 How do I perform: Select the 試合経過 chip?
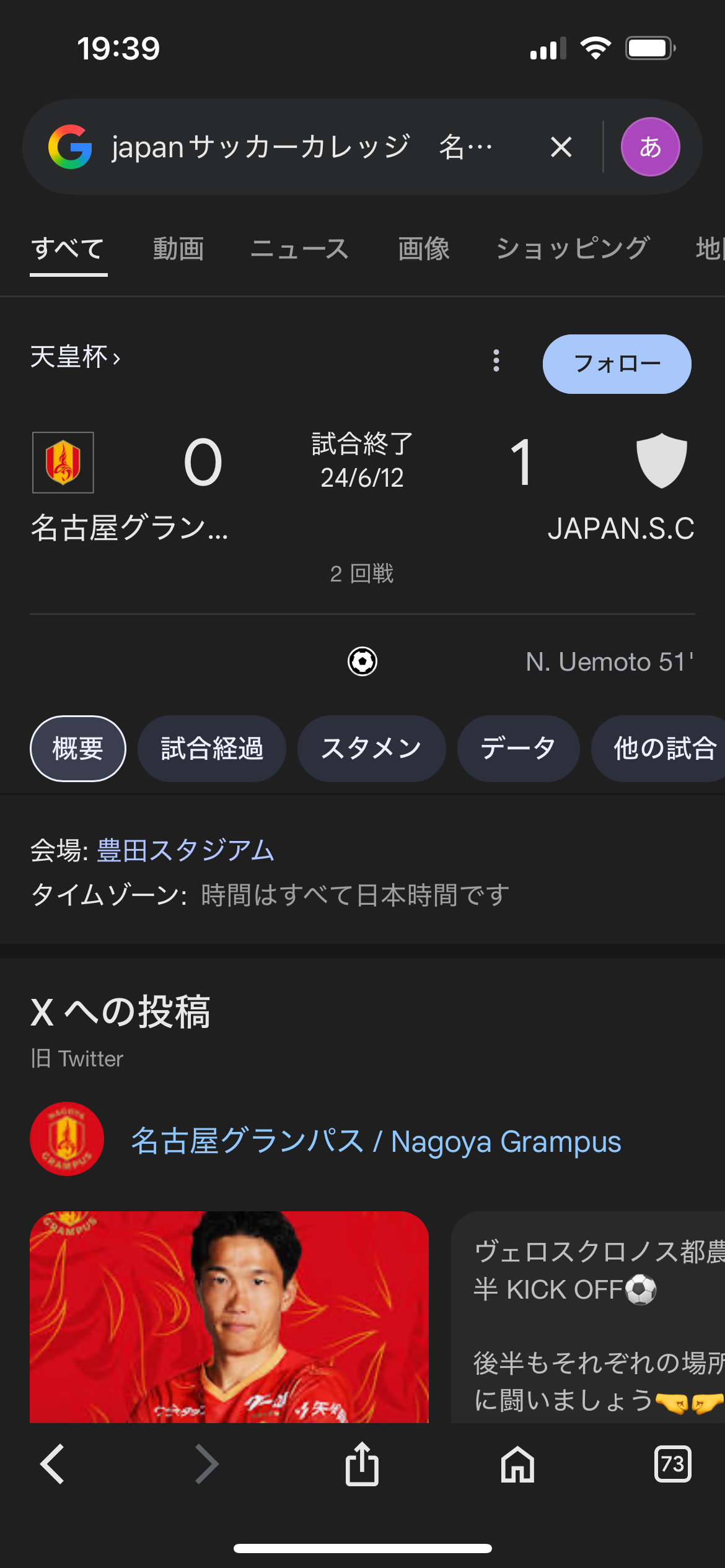tap(212, 749)
